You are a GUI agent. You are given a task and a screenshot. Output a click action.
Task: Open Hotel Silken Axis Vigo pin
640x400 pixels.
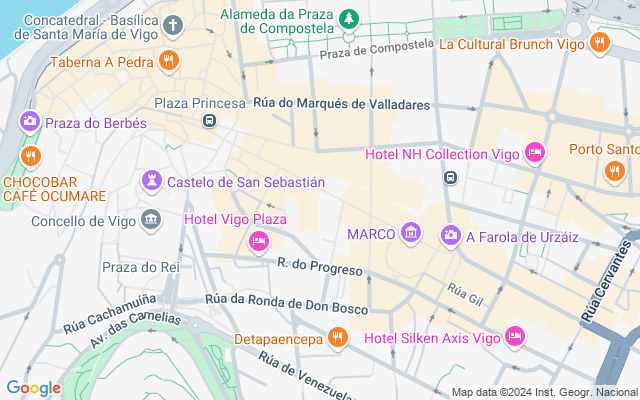[x=515, y=337]
